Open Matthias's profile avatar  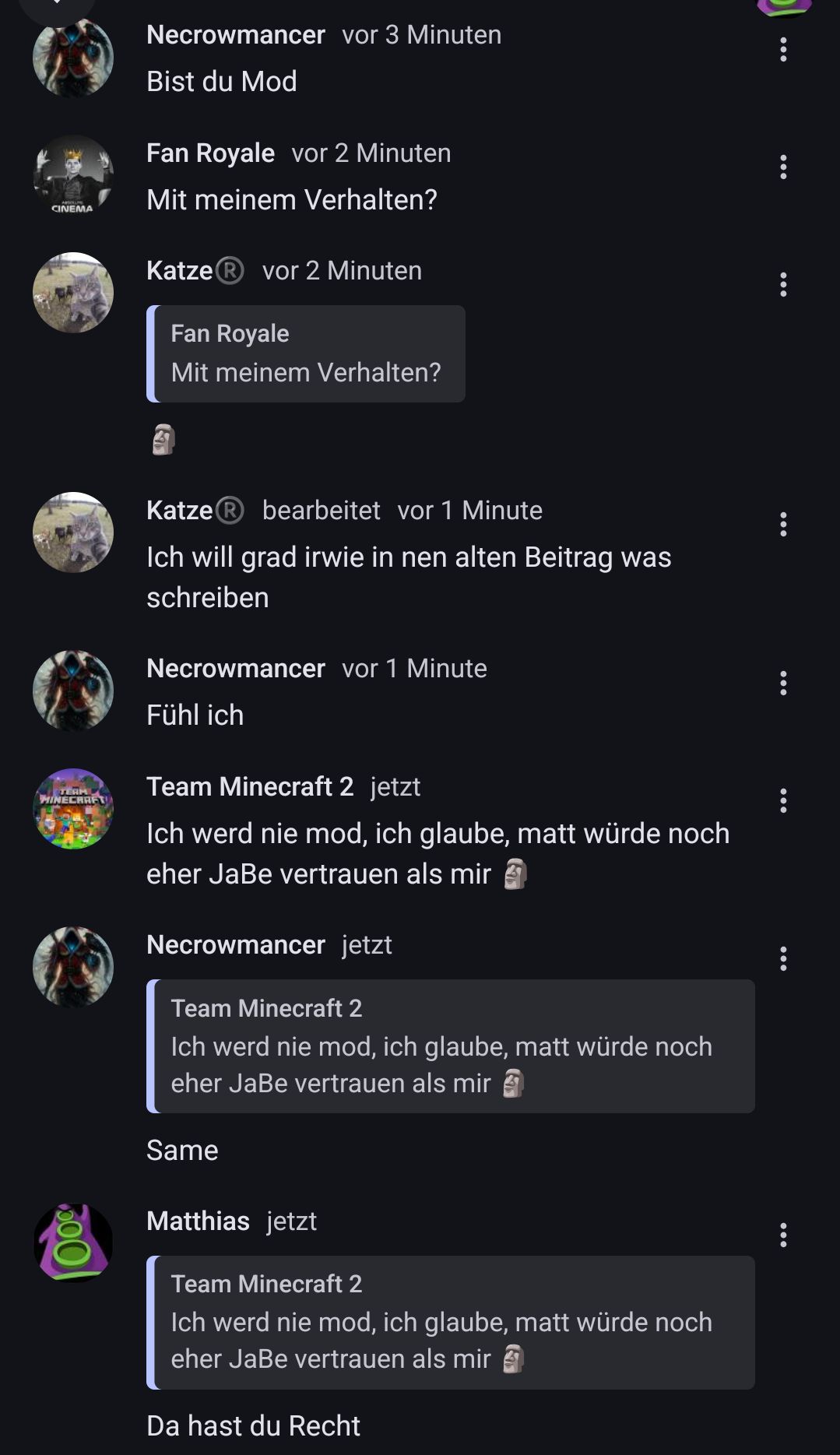(x=73, y=1242)
